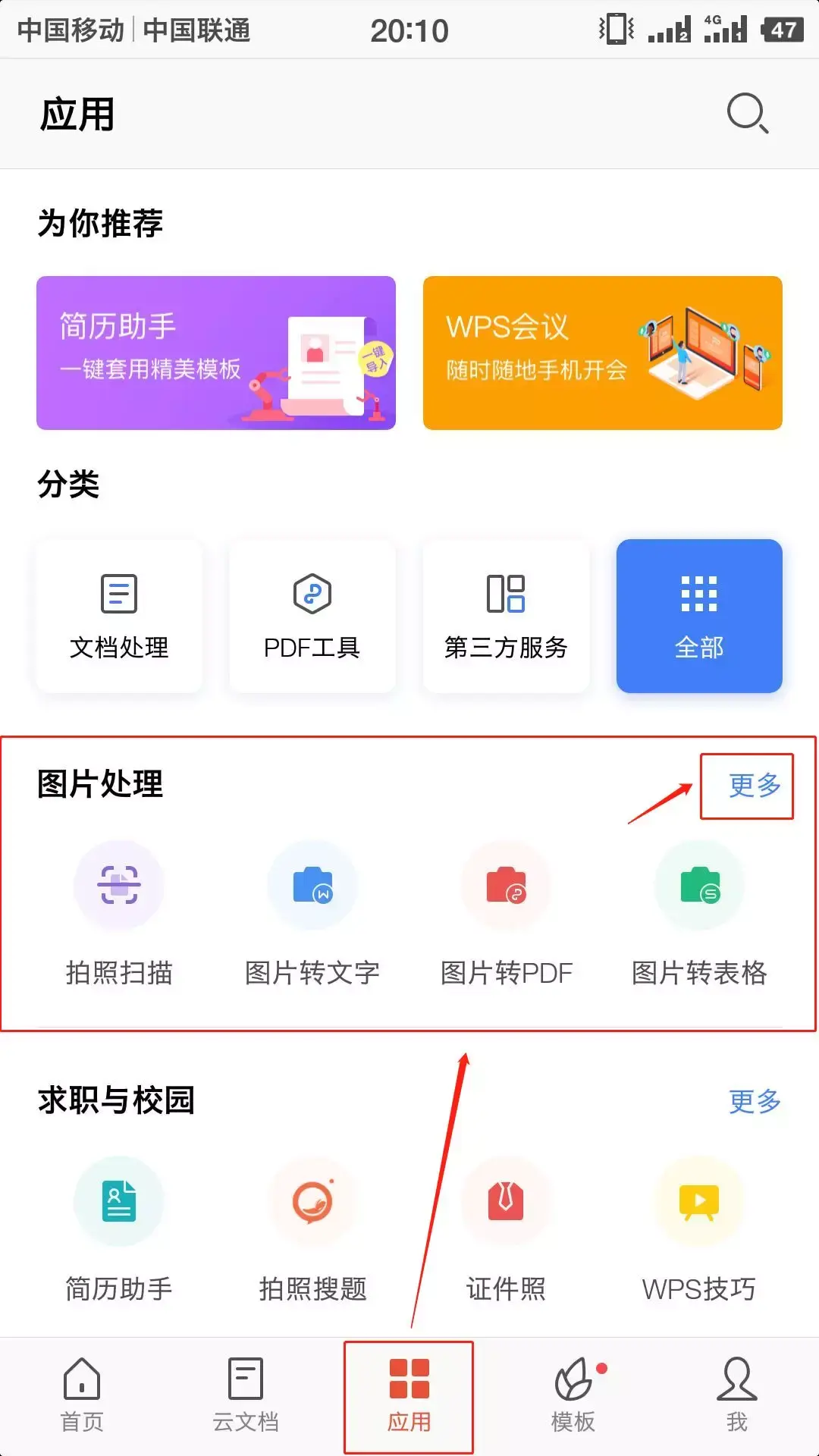This screenshot has height=1456, width=819.
Task: Switch to the PDF工具 category
Action: coord(312,616)
